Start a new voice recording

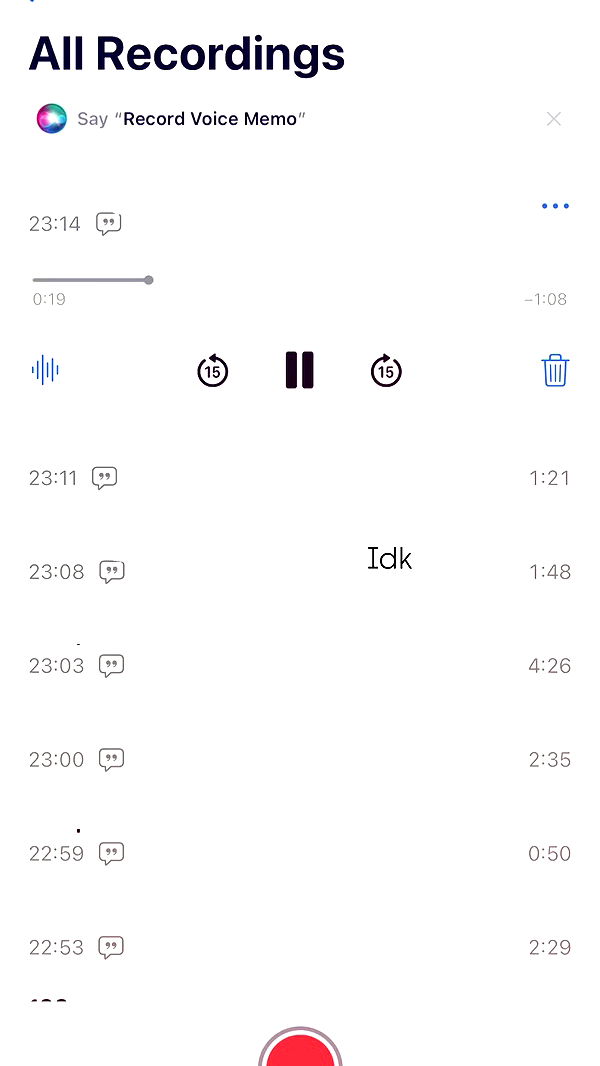(x=300, y=1050)
